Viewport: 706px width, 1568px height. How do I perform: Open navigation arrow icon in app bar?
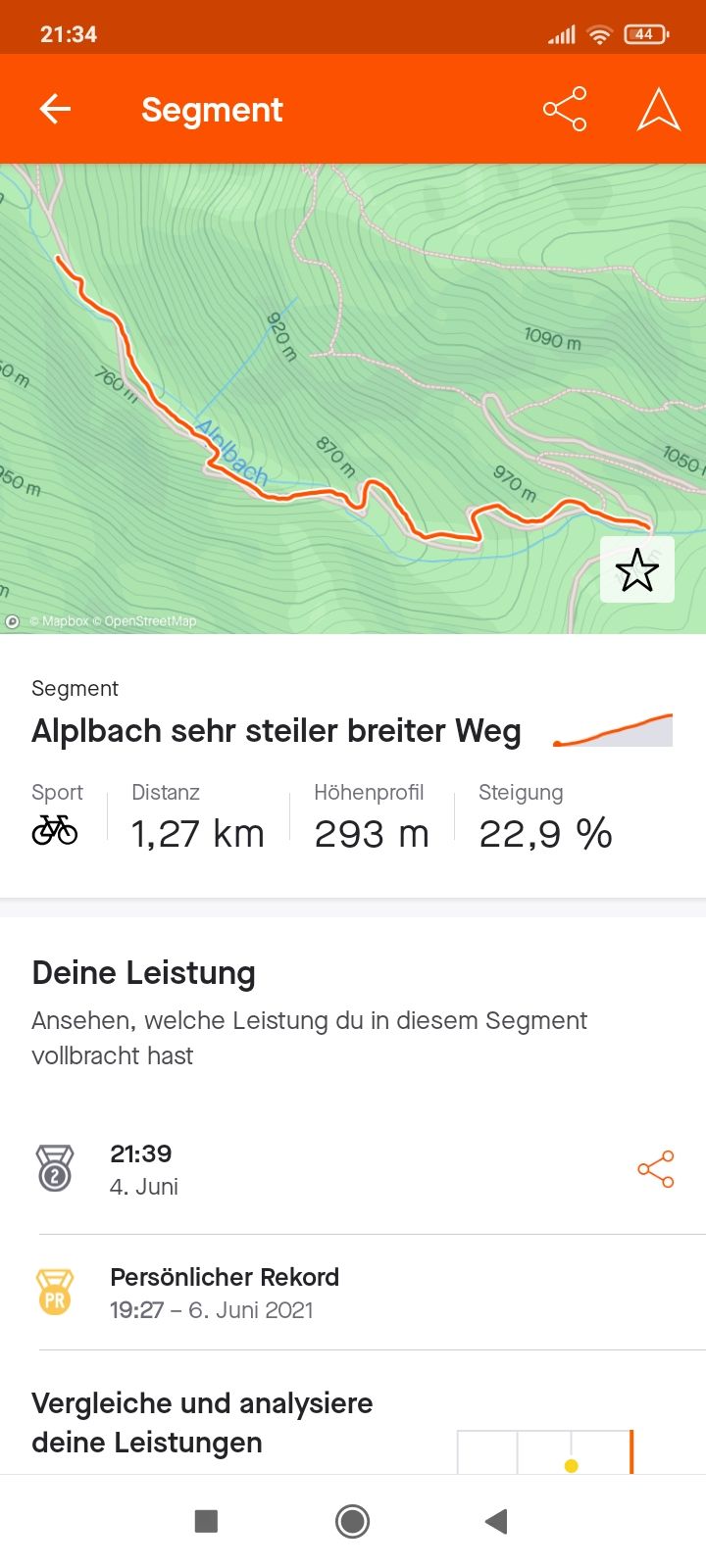coord(658,109)
